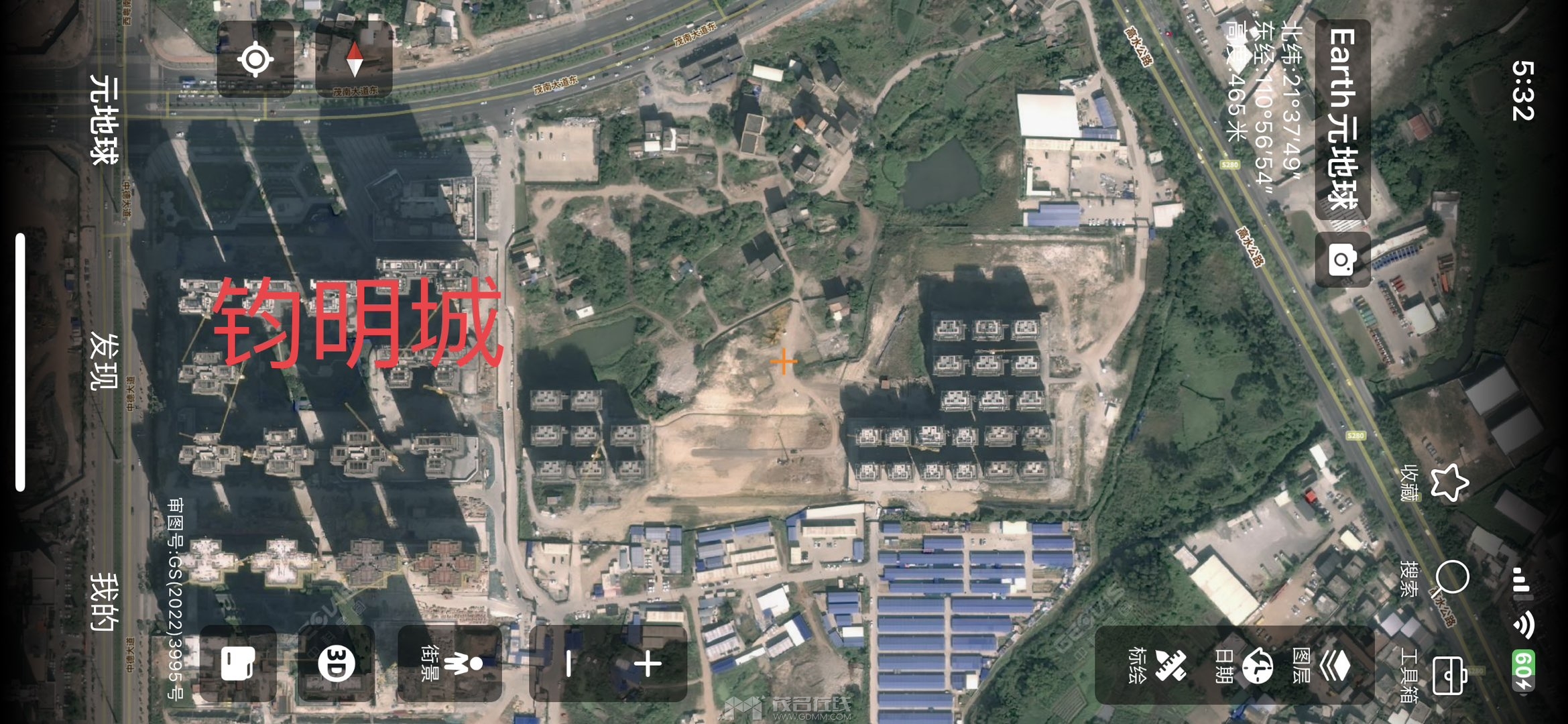
Task: Open 搜索 search
Action: pyautogui.click(x=1451, y=578)
